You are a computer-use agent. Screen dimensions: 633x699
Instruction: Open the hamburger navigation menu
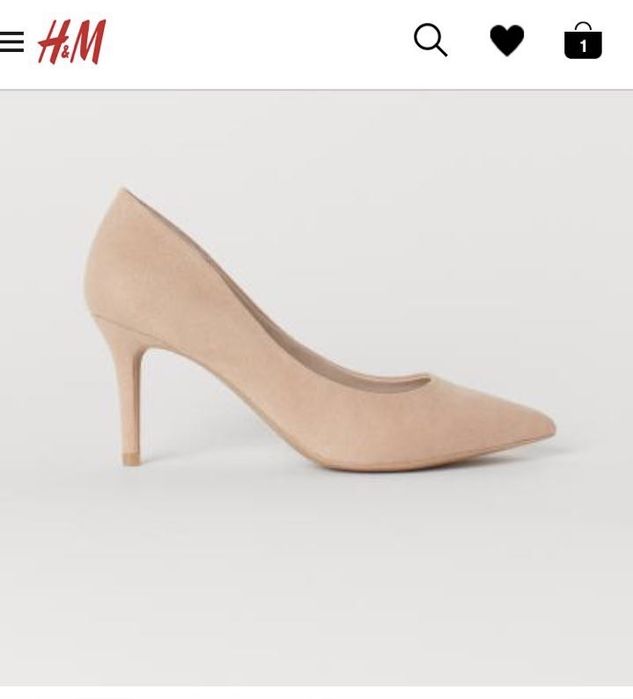[x=11, y=42]
